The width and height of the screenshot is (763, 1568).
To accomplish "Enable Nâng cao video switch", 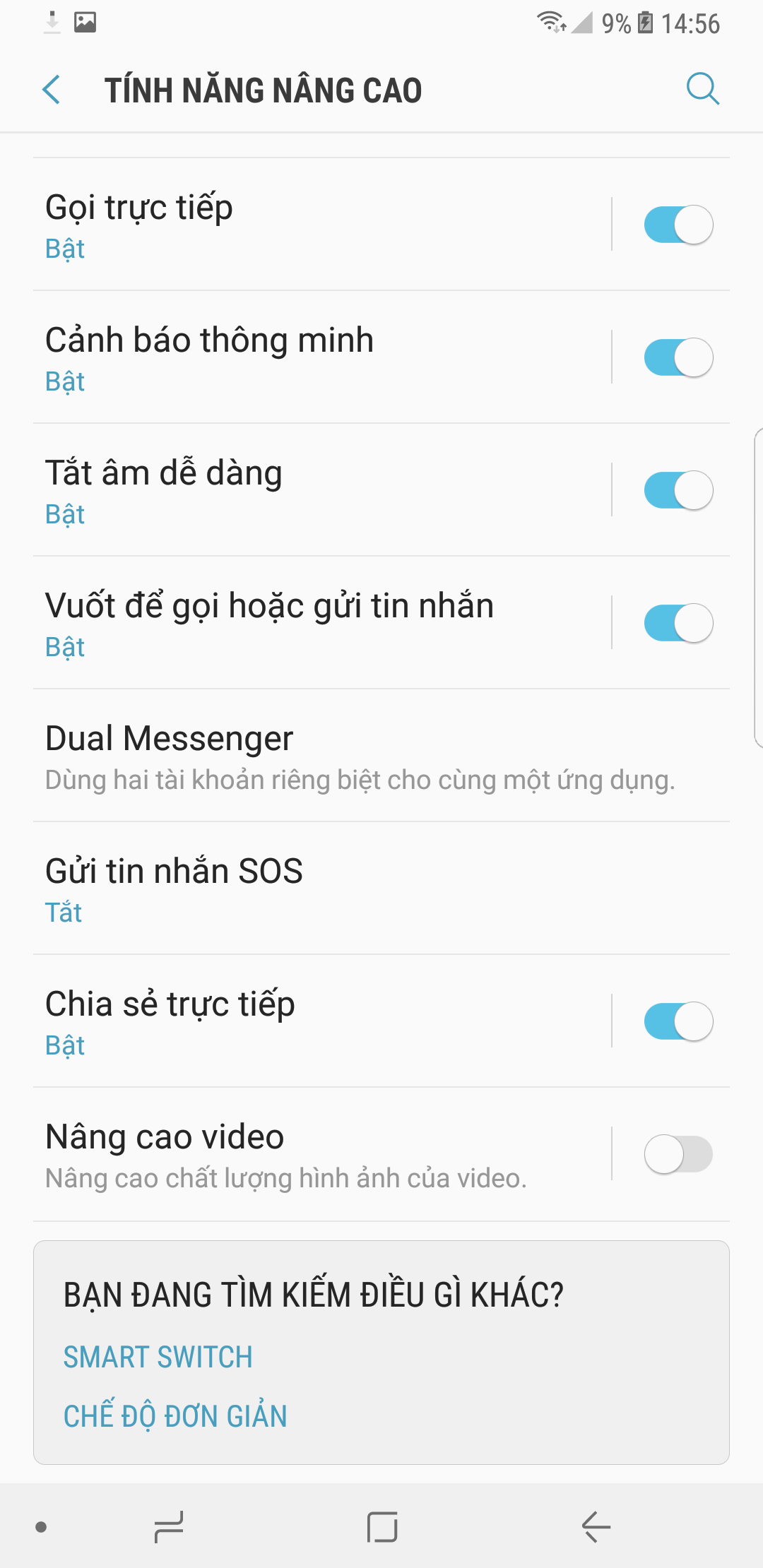I will [x=678, y=1154].
